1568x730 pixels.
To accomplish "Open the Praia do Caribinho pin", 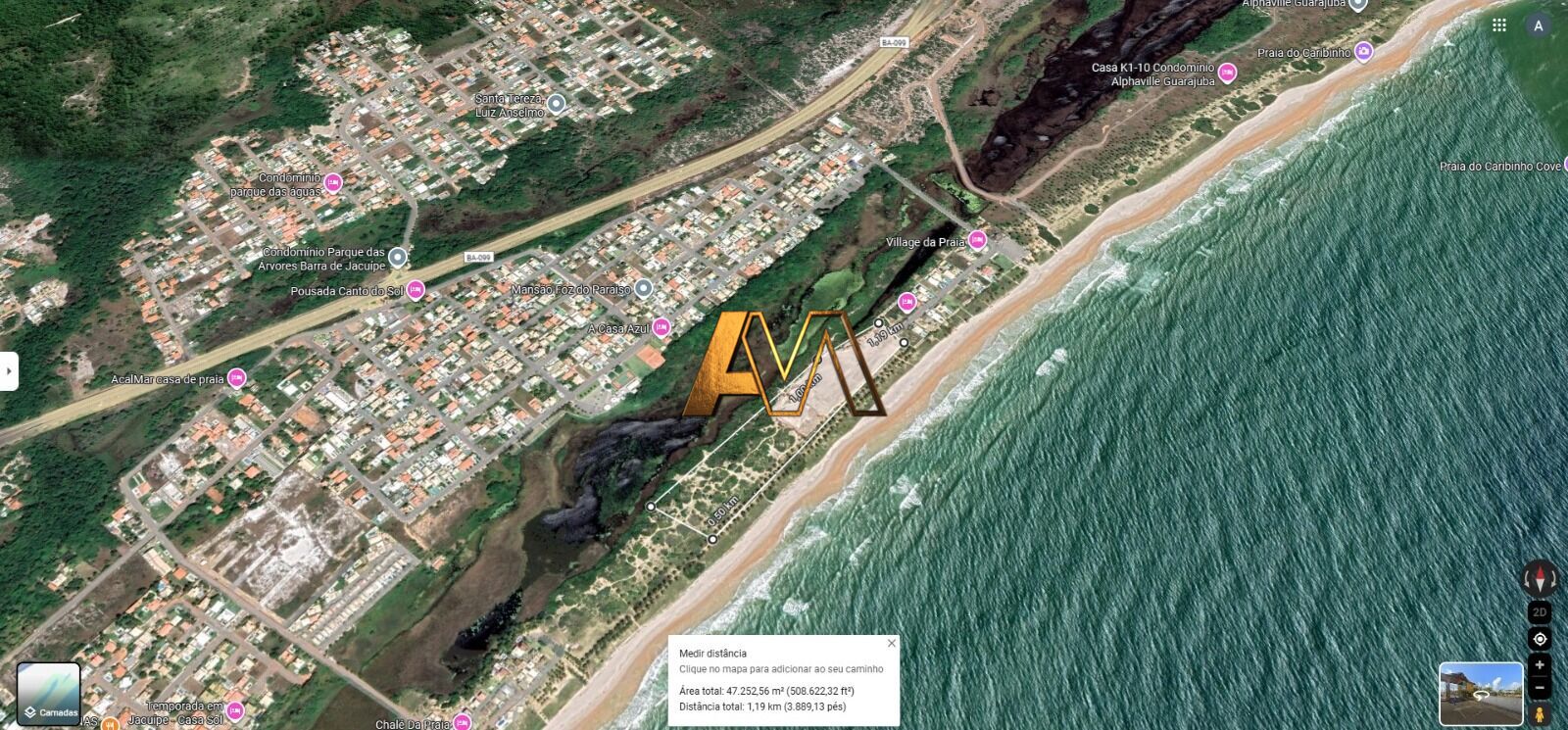I will point(1363,53).
